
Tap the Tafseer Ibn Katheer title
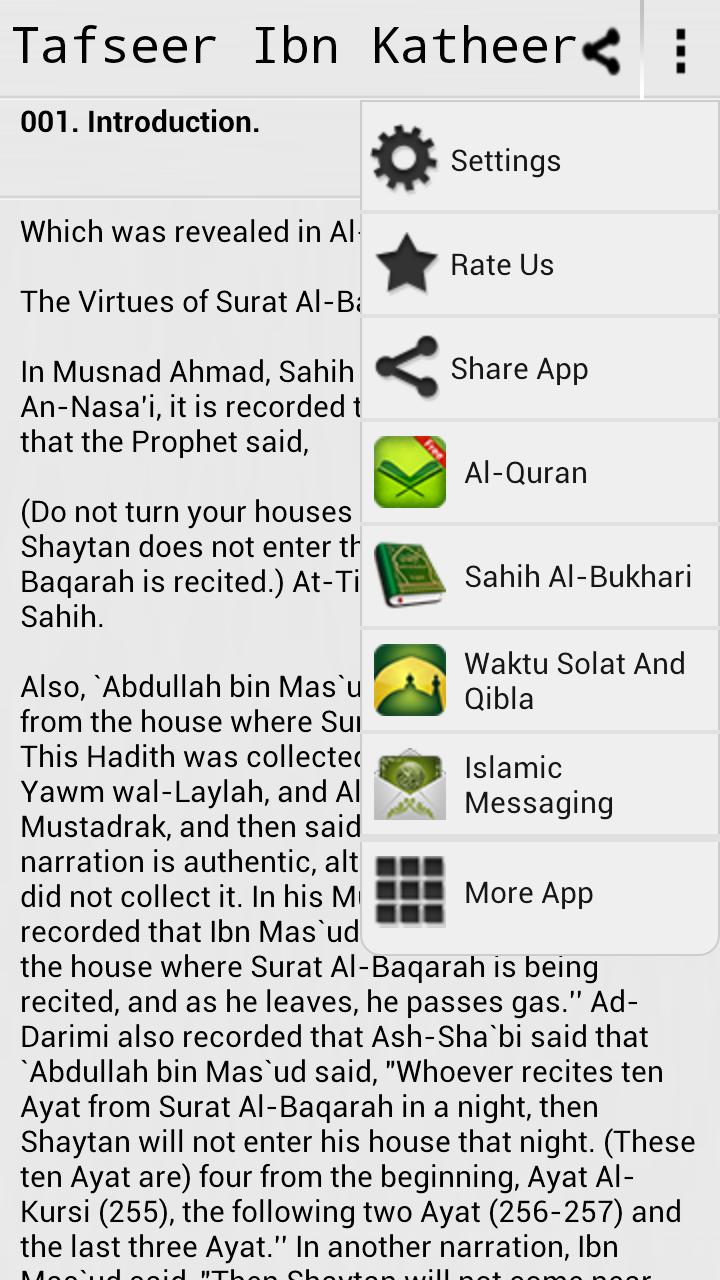pos(290,45)
